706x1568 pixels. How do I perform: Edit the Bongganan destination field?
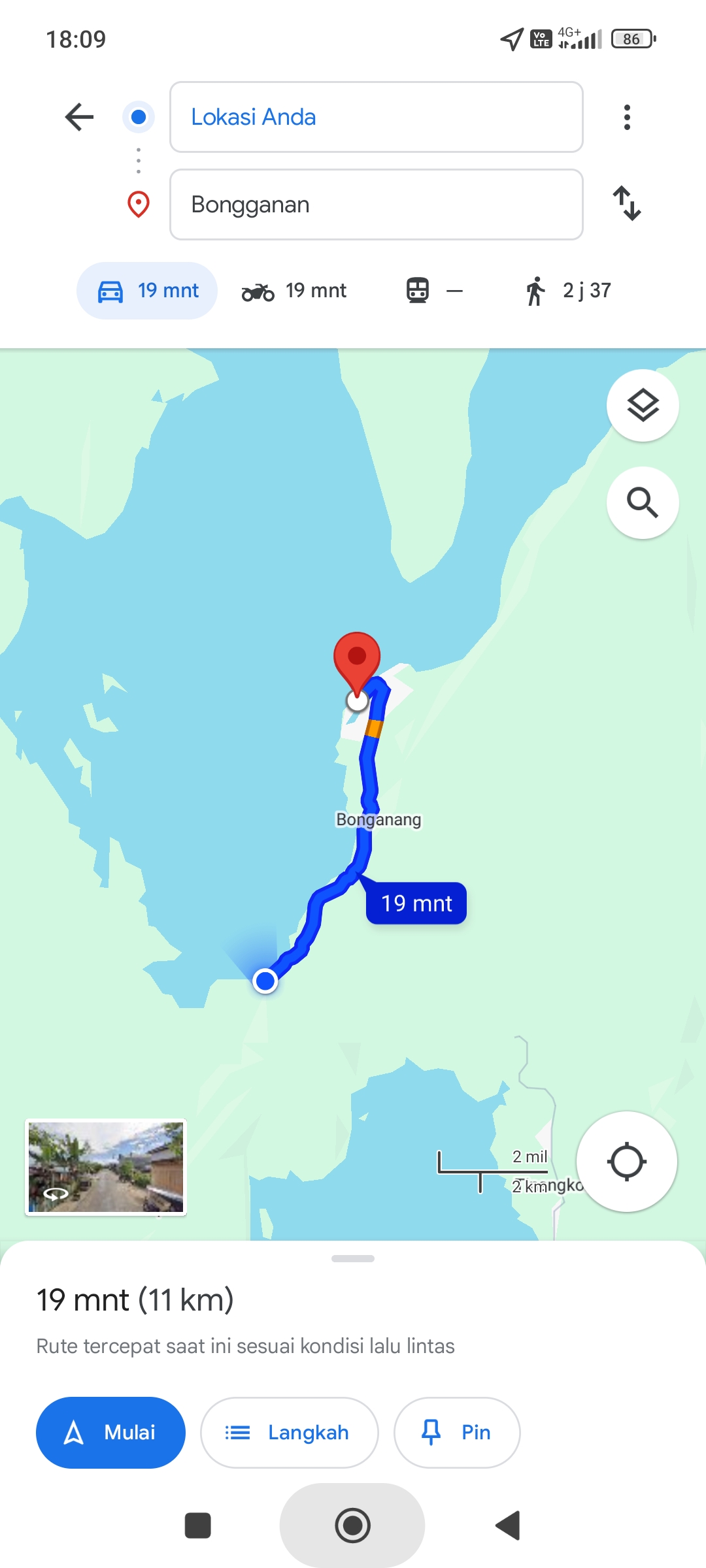point(376,204)
